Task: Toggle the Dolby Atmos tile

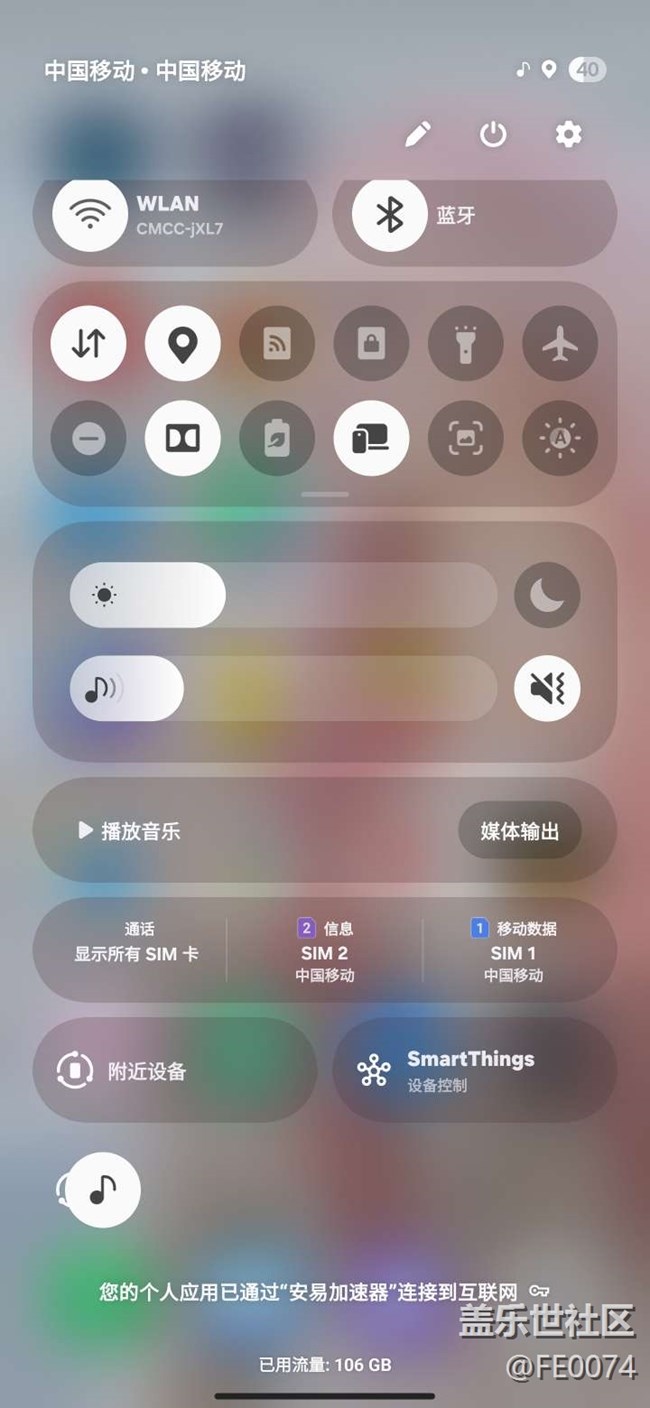Action: click(x=183, y=437)
